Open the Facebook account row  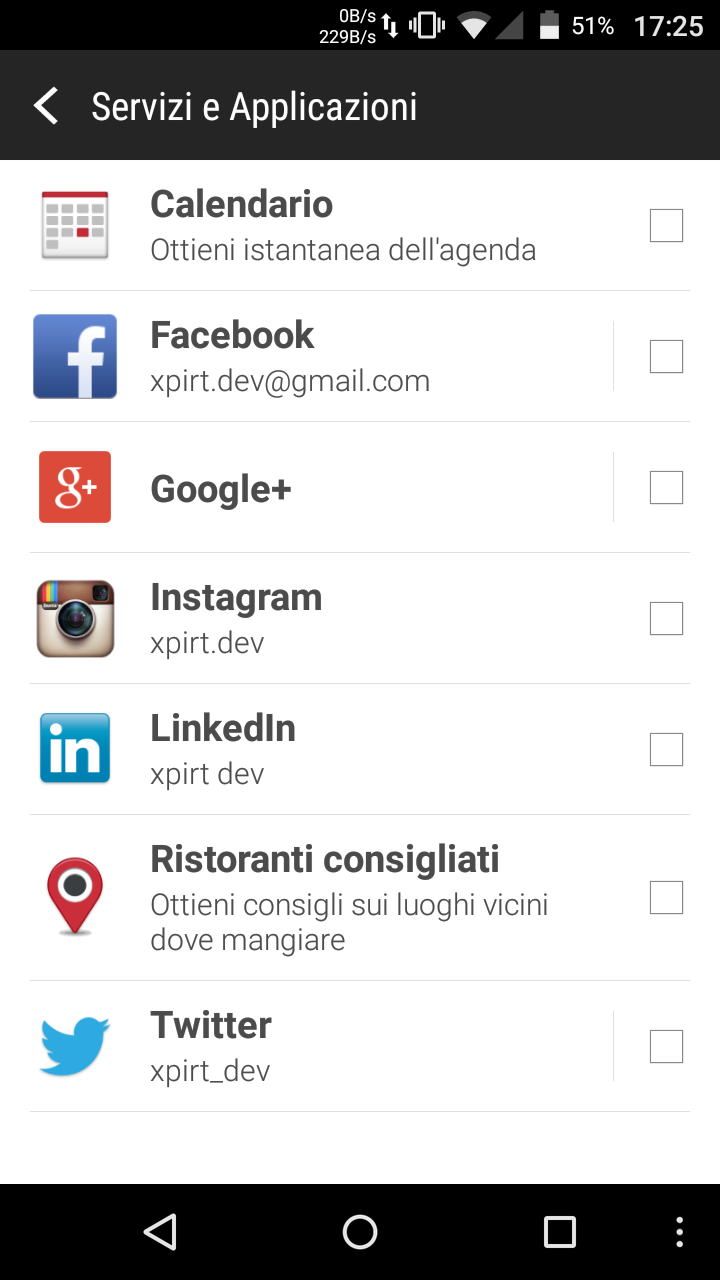tap(321, 357)
